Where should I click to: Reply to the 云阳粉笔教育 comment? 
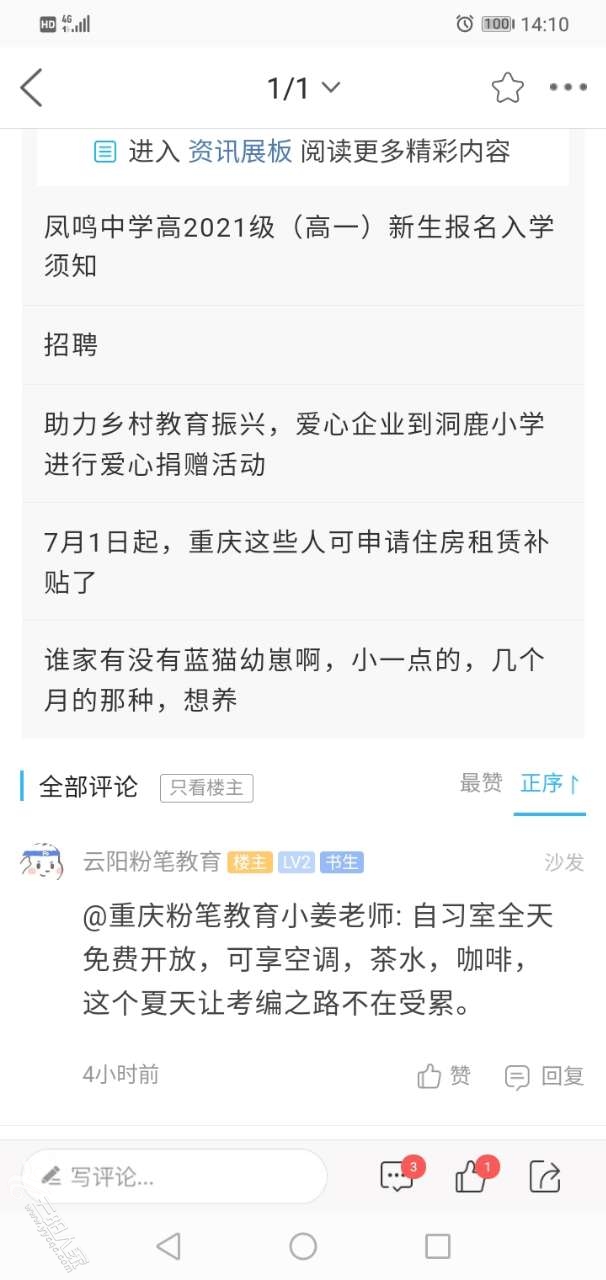point(545,1076)
